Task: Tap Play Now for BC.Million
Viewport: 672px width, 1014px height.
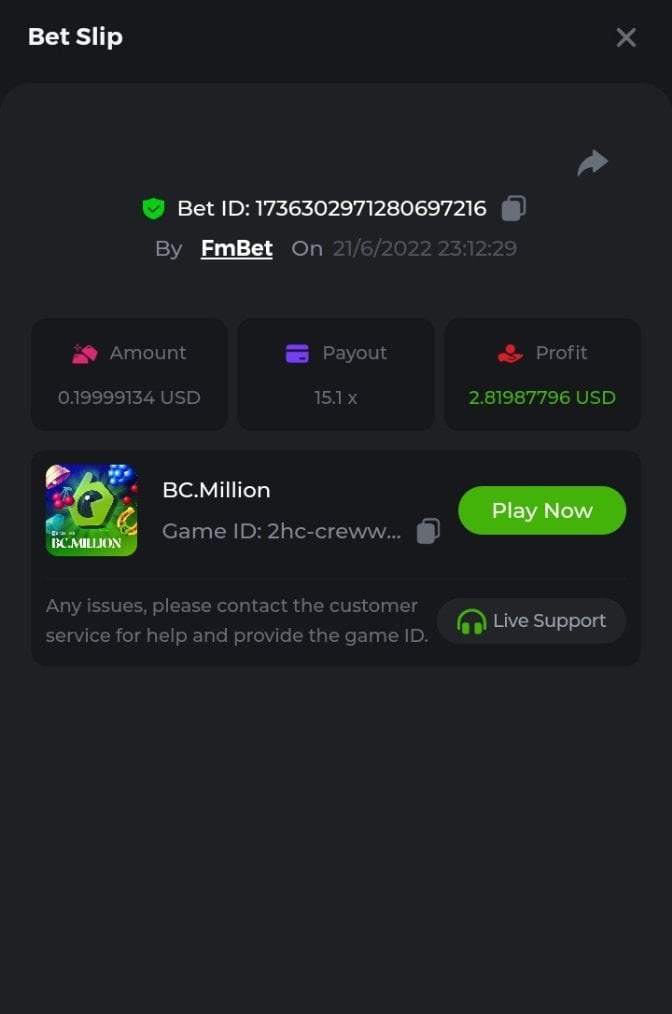Action: click(x=542, y=510)
